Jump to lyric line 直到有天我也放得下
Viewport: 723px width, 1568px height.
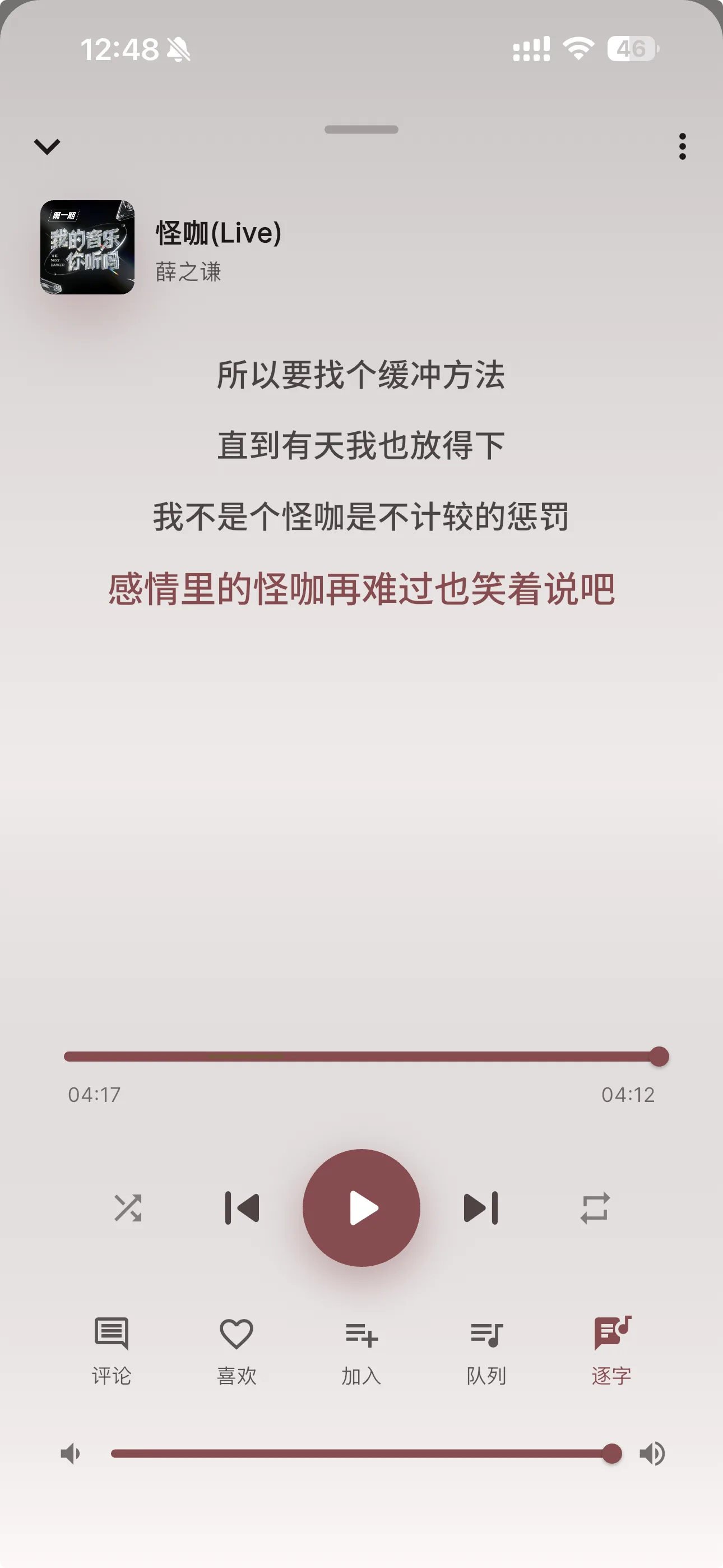361,446
